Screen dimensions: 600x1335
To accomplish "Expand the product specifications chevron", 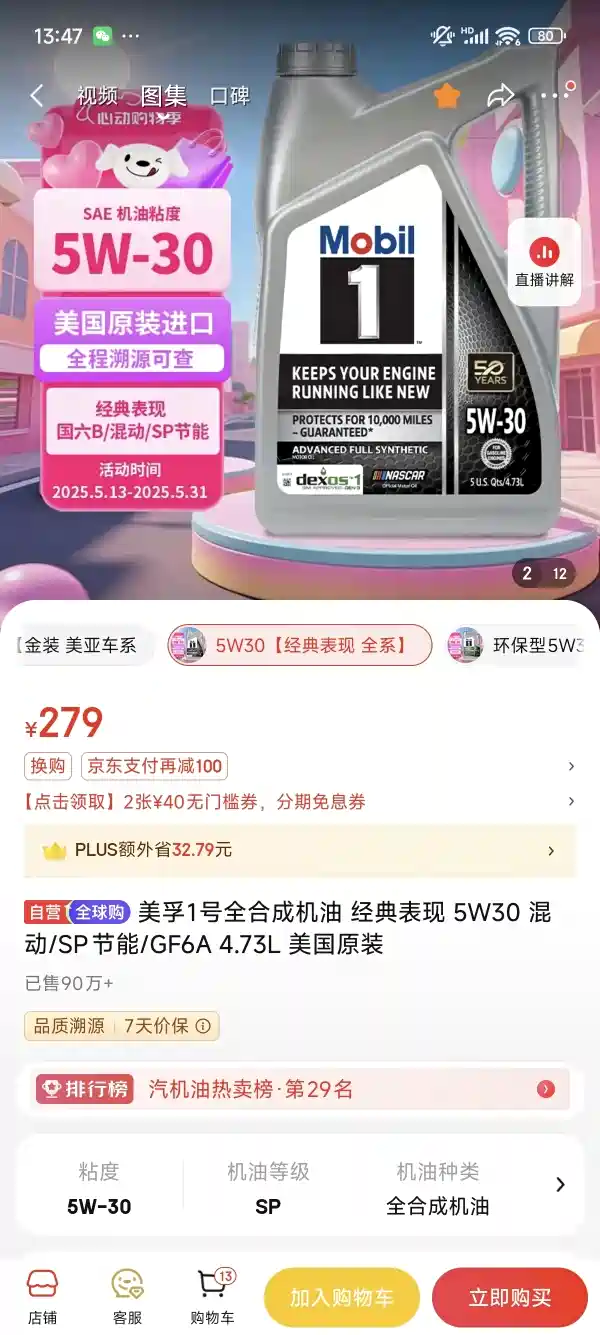I will click(x=560, y=1185).
